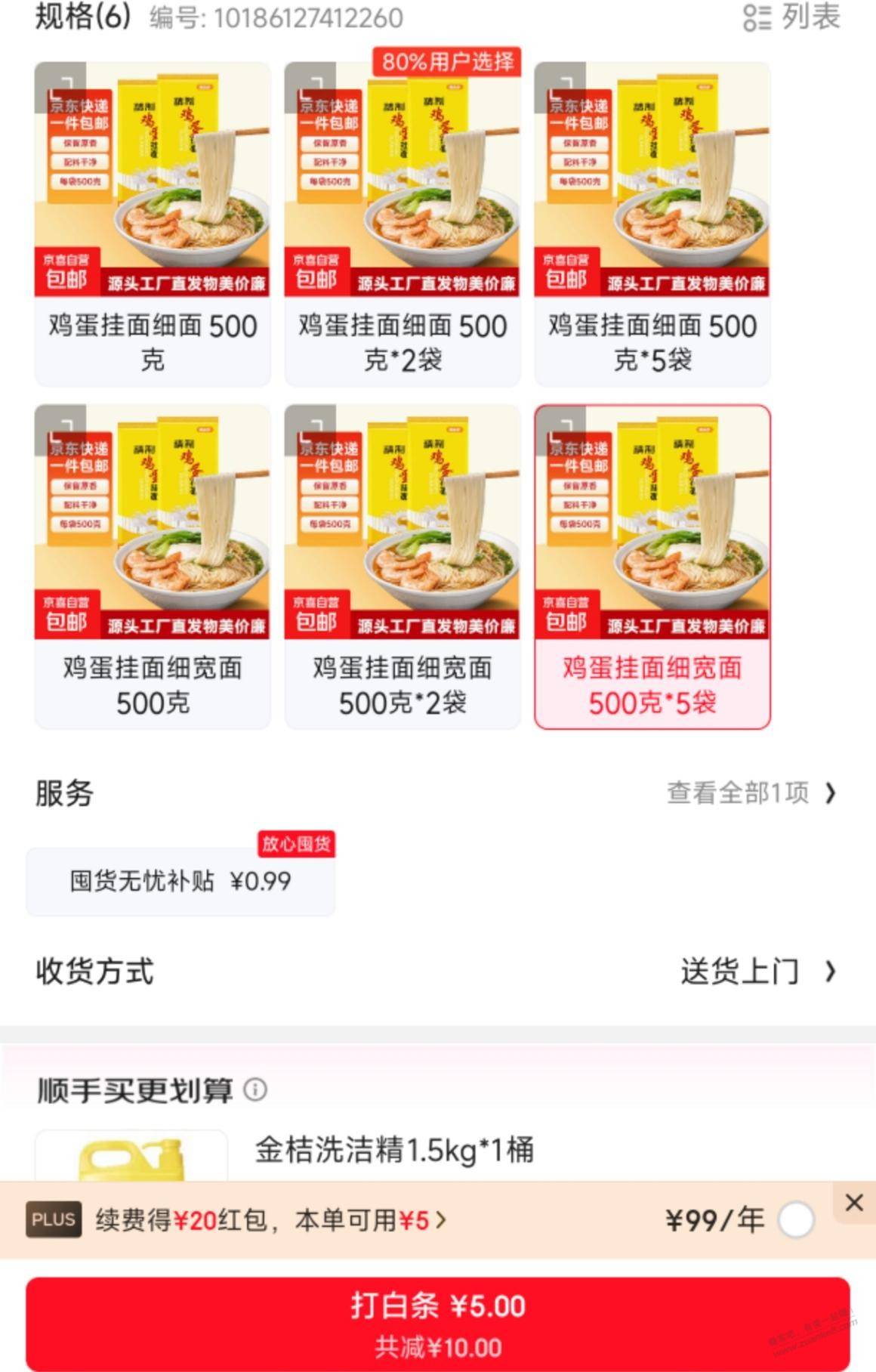Open 查看全部1项 services list
Image resolution: width=876 pixels, height=1372 pixels.
pos(751,793)
